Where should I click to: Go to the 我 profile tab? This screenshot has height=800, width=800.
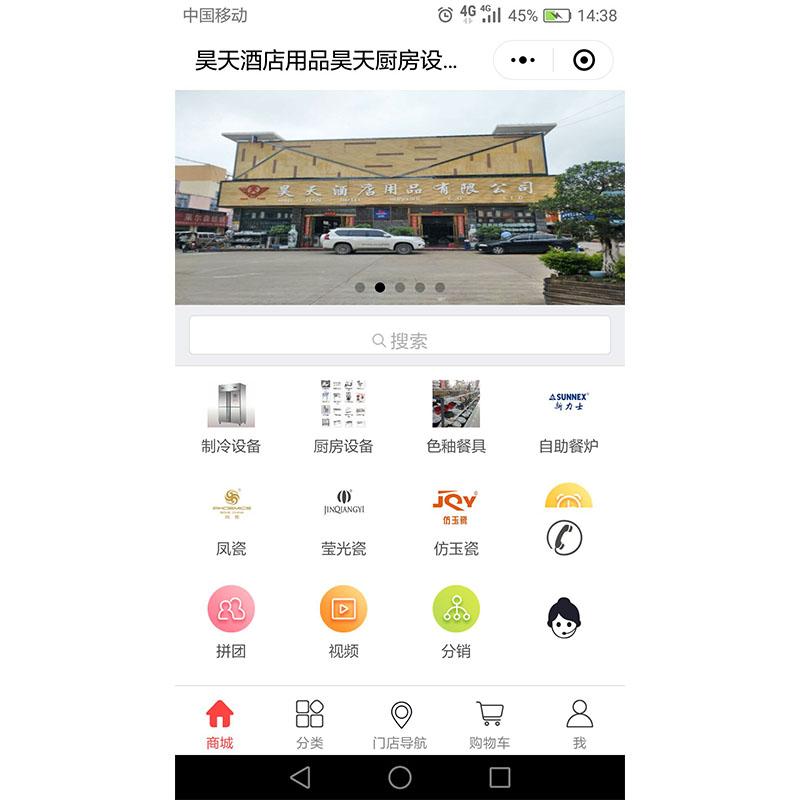pos(580,724)
